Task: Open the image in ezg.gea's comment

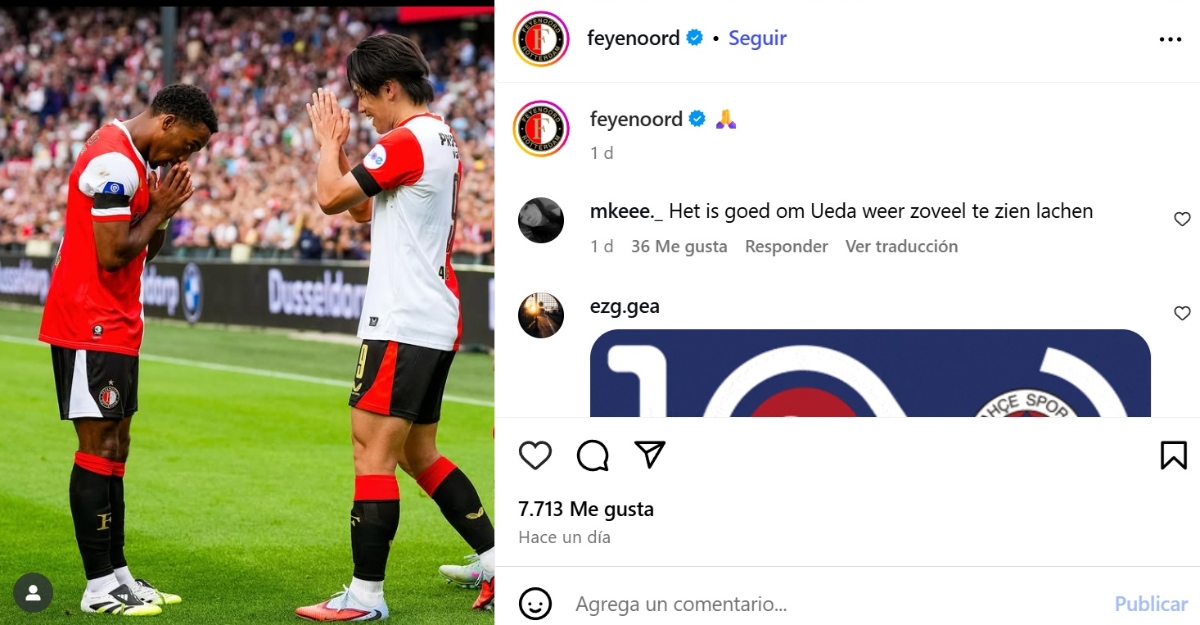Action: (870, 373)
